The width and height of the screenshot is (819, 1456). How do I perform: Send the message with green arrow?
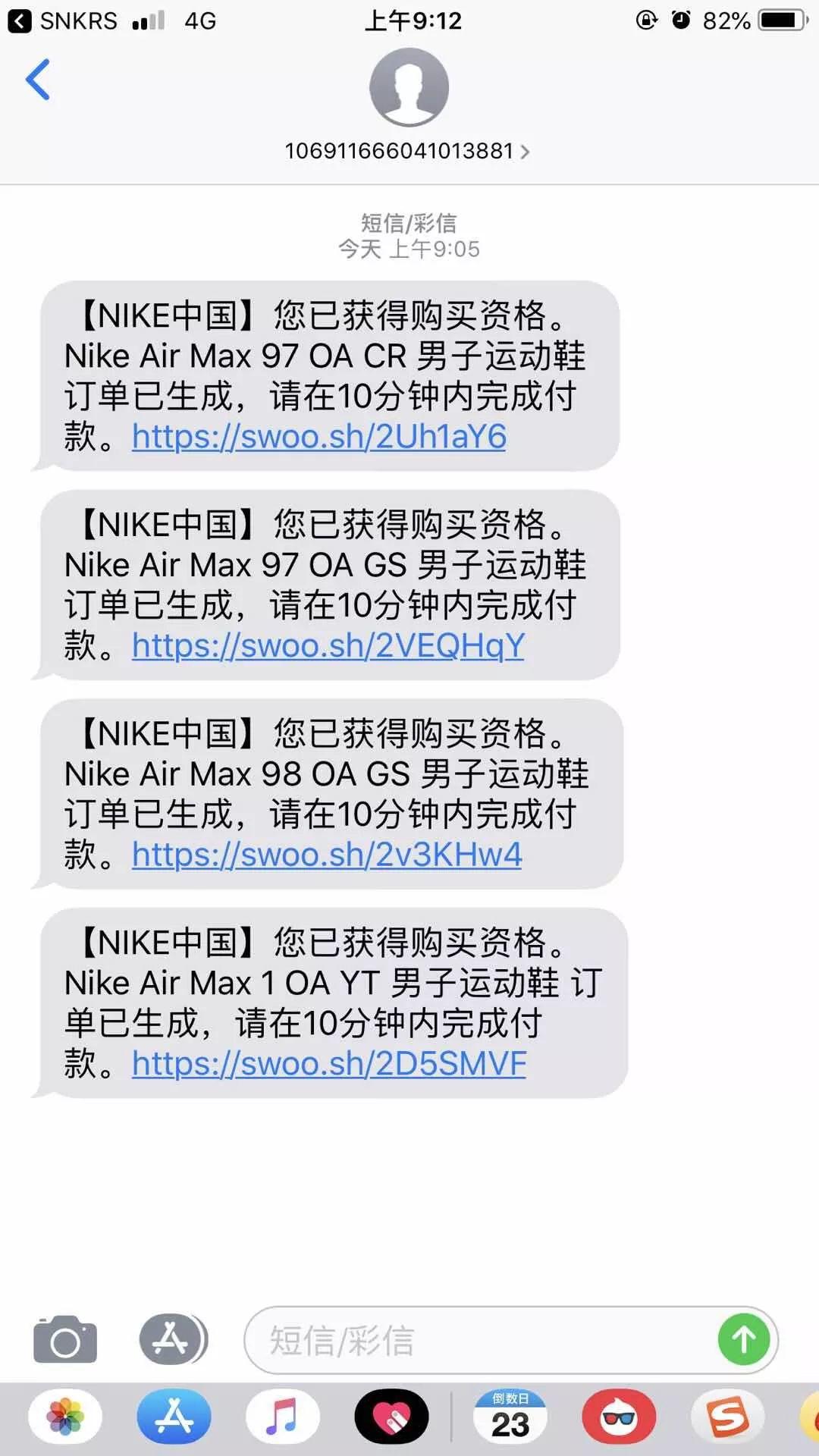744,1340
